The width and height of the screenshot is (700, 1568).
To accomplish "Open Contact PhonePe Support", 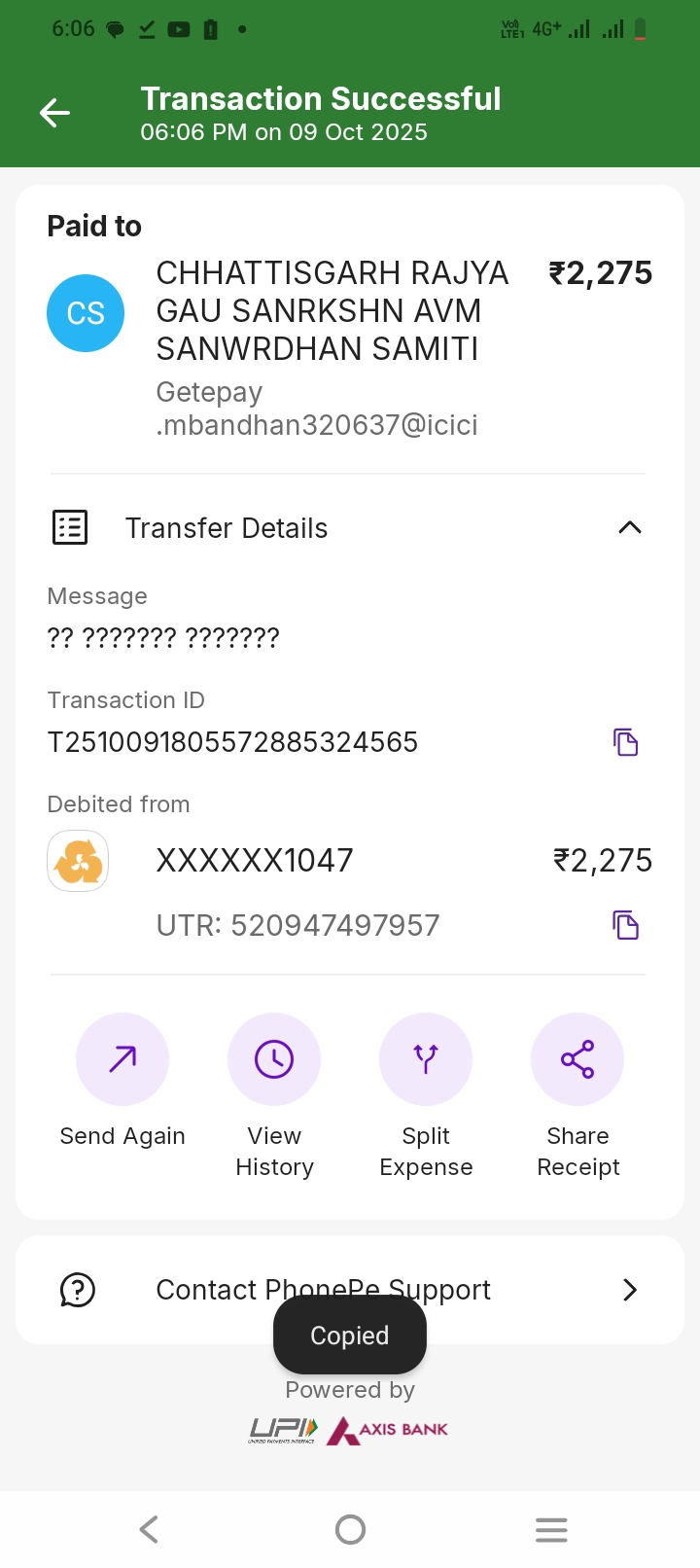I will tap(350, 1290).
